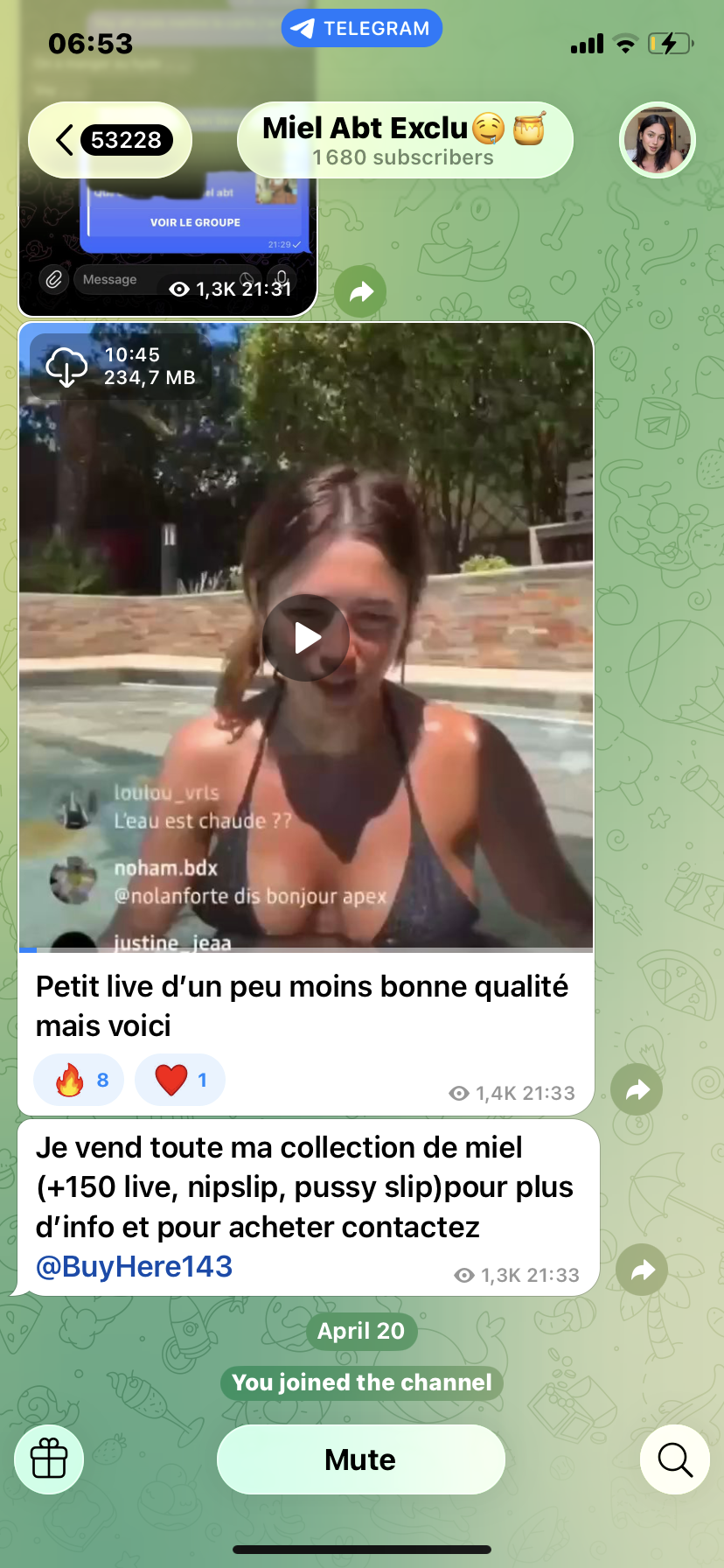Open the Miel Abt Exclu channel info
This screenshot has width=724, height=1568.
pos(404,140)
